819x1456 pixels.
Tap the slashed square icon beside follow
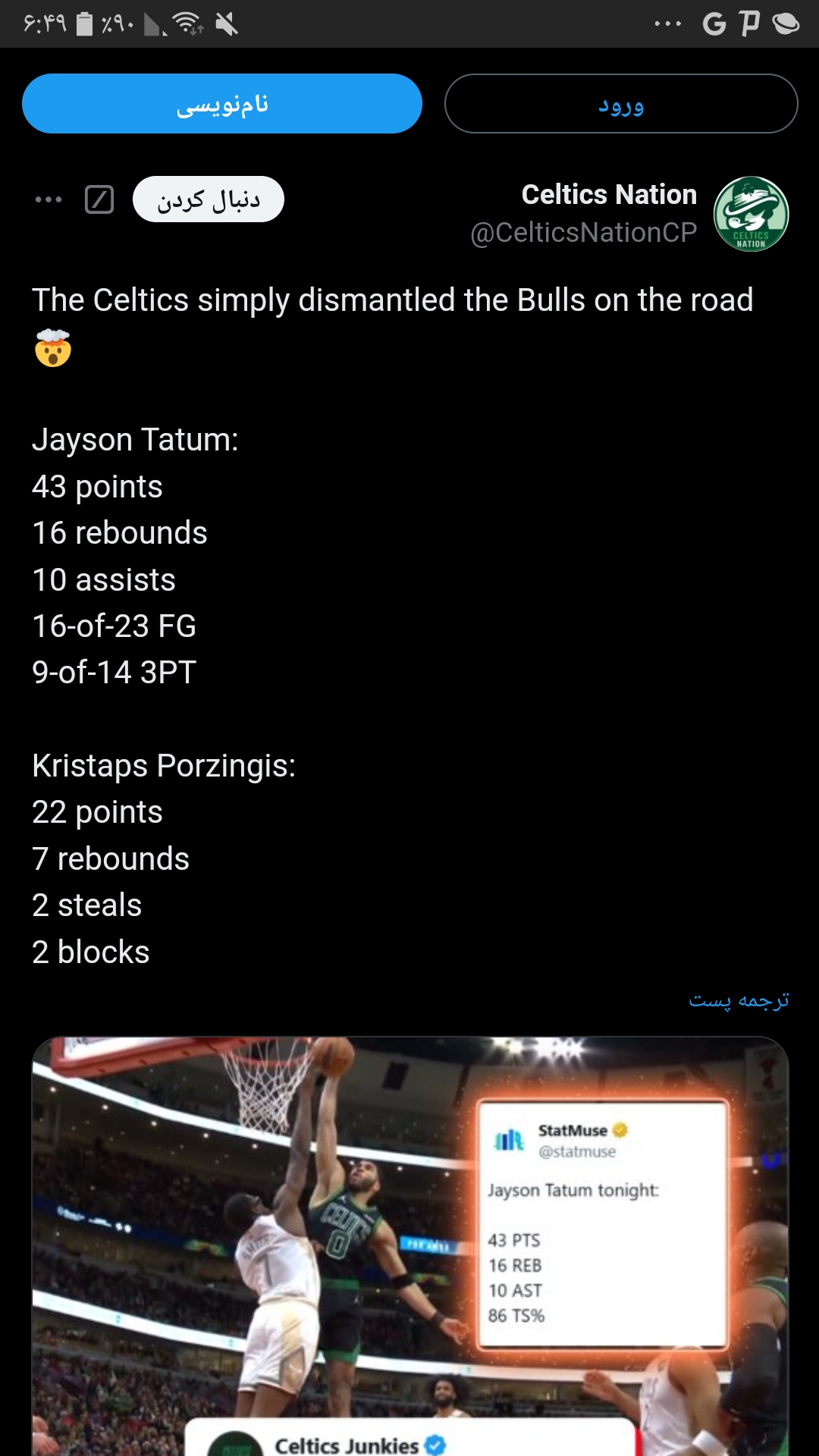99,199
